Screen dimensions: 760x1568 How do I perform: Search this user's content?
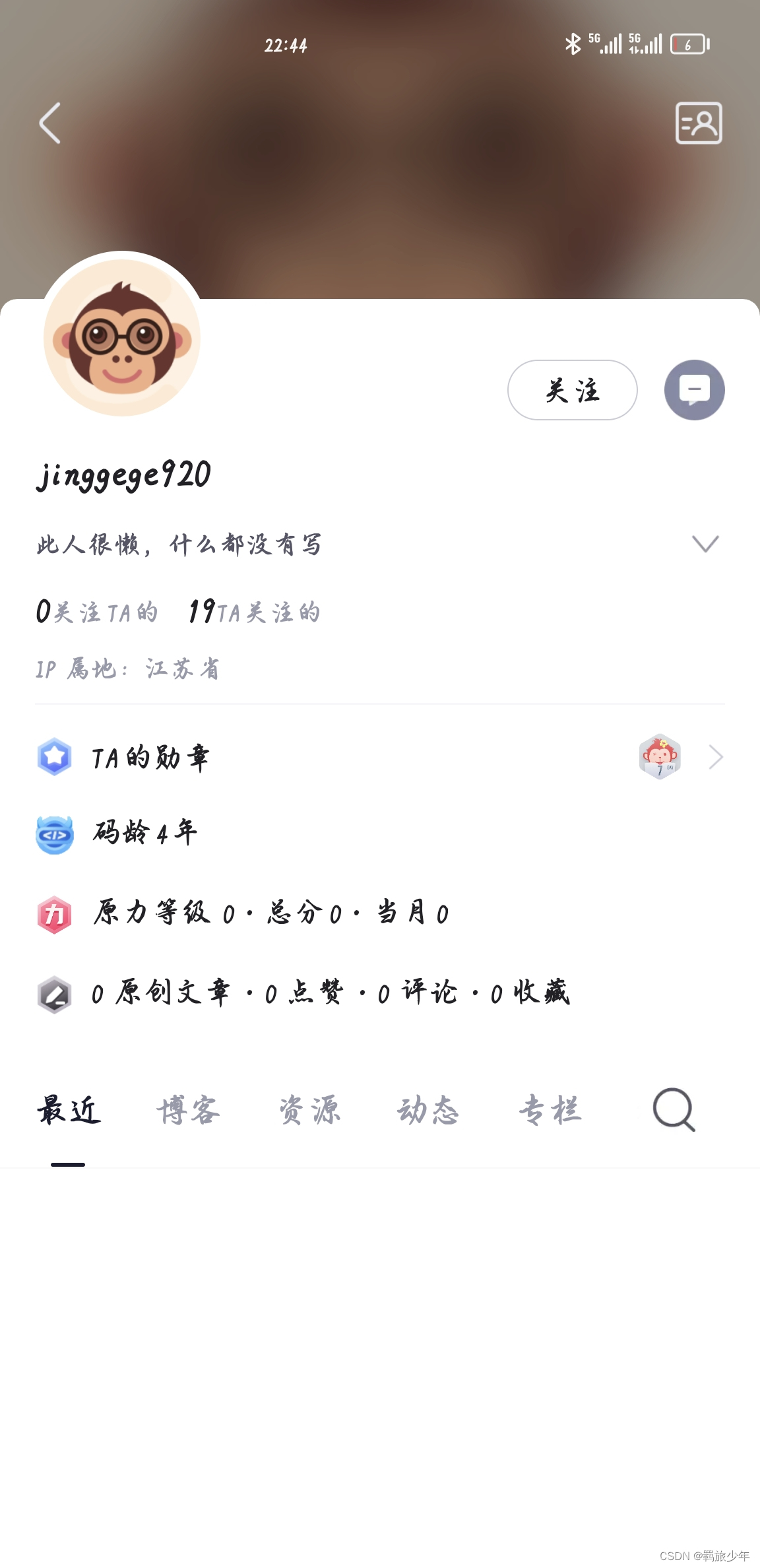point(674,1110)
